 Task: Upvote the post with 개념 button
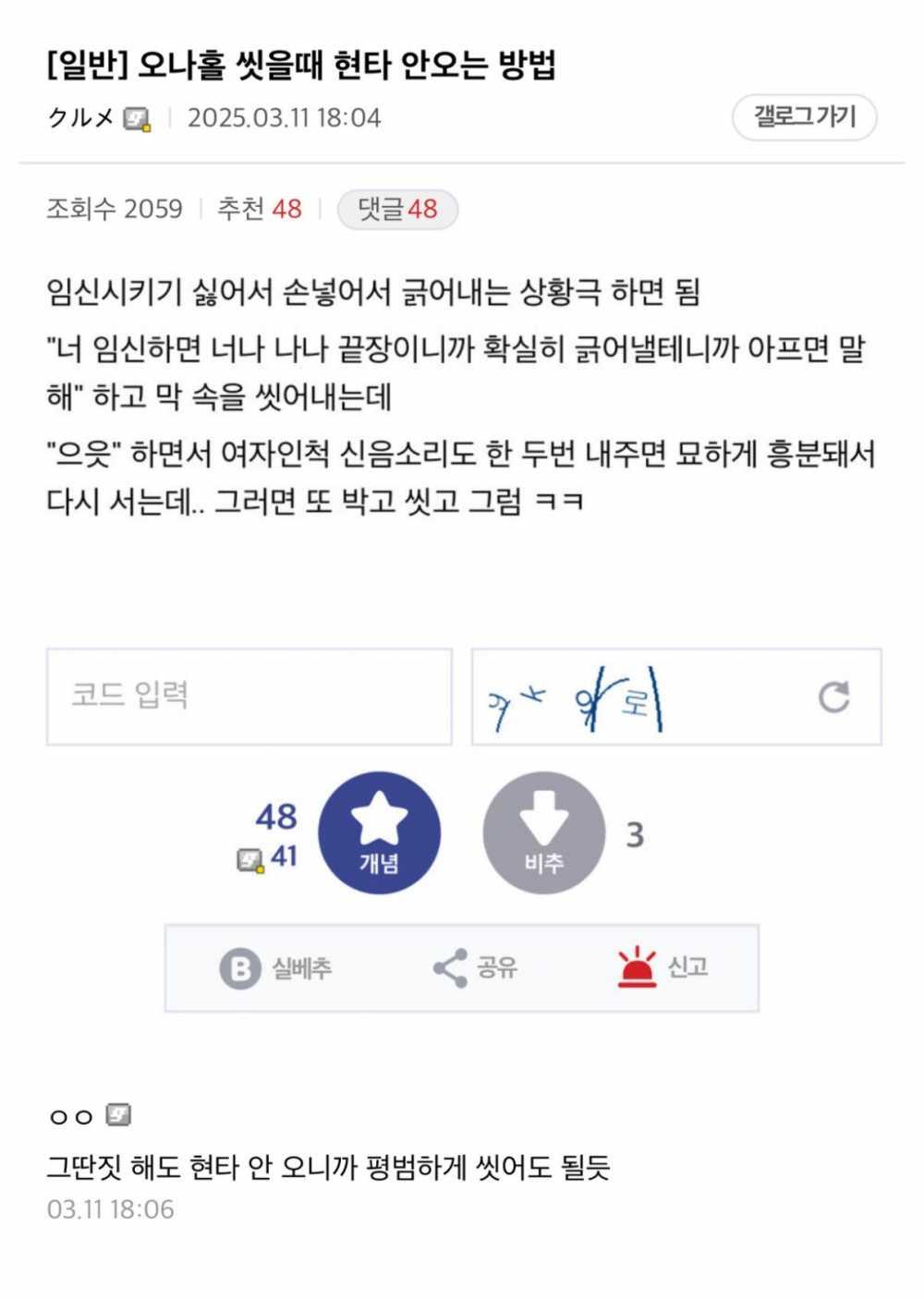(379, 832)
